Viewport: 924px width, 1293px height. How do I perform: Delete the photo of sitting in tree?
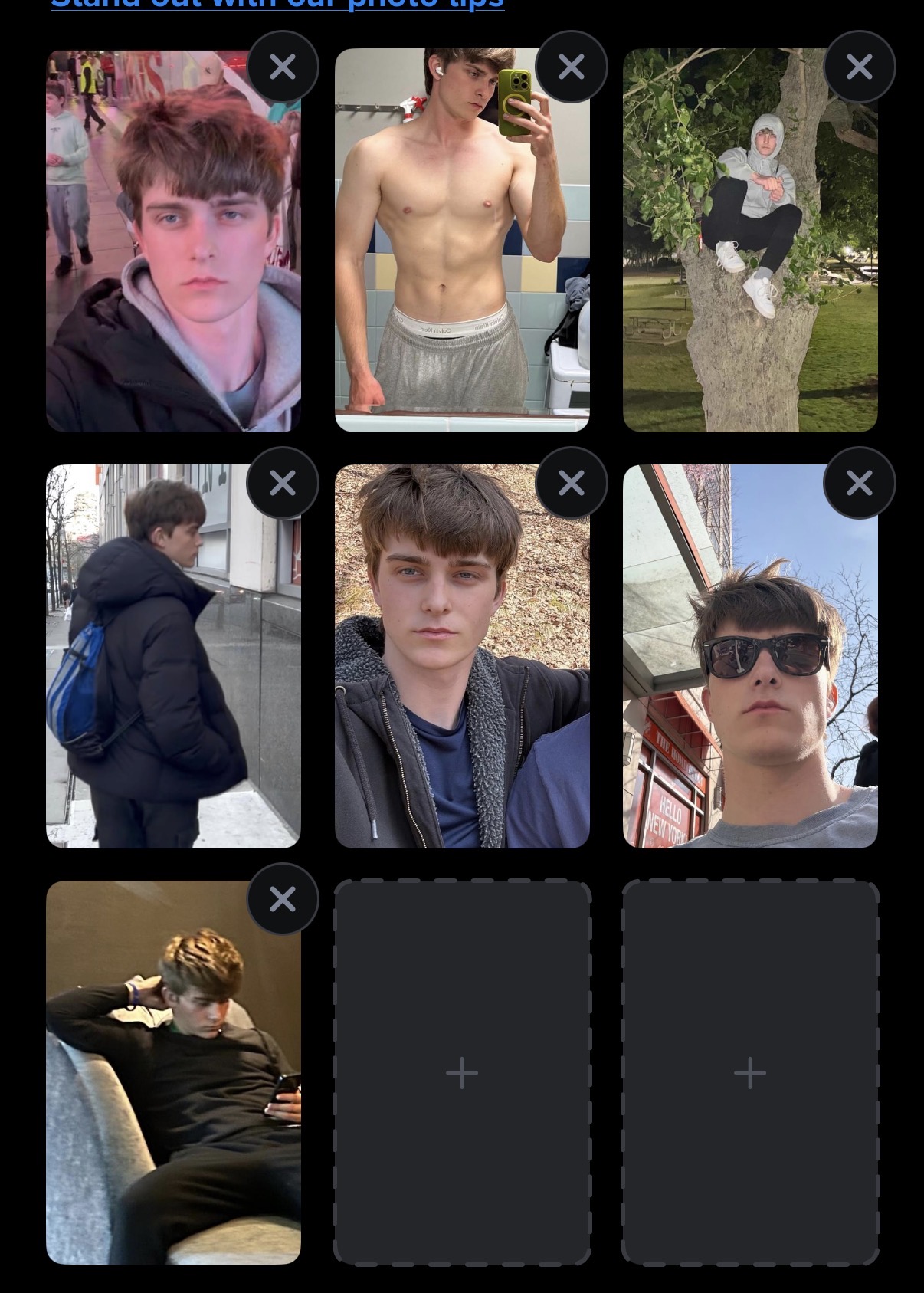860,67
